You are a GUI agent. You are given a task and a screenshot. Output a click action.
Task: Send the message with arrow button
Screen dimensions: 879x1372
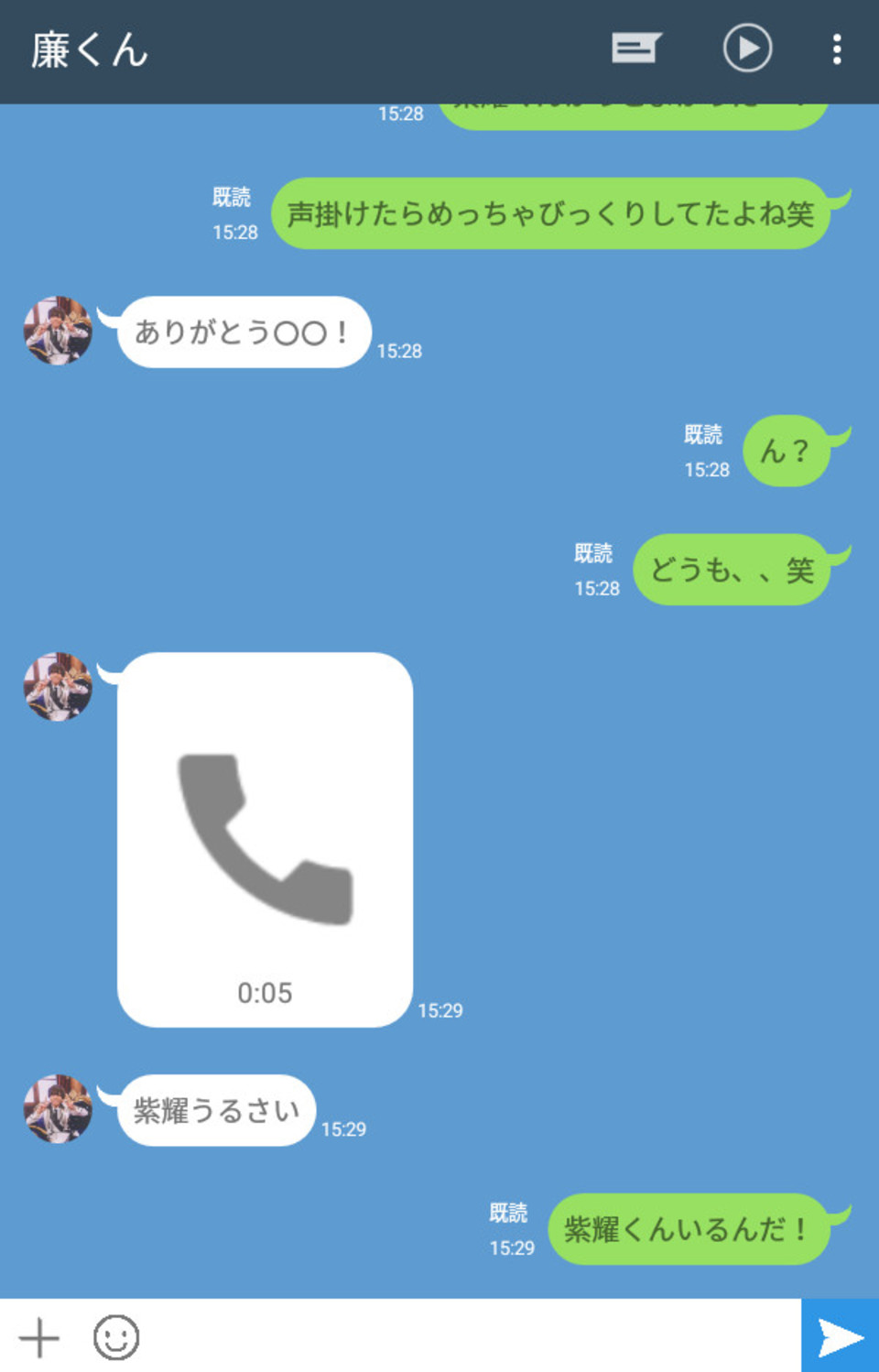click(840, 1337)
